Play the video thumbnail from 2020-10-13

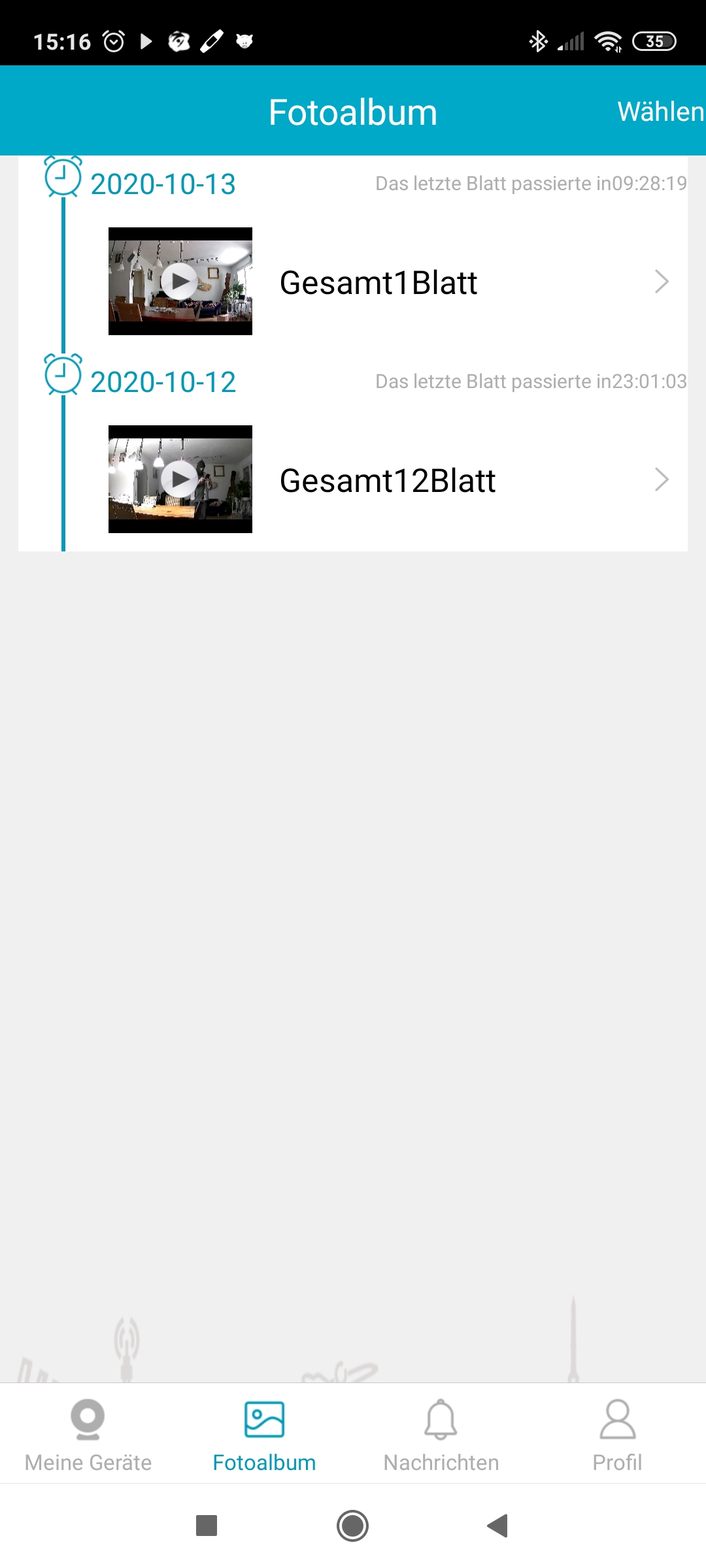180,282
